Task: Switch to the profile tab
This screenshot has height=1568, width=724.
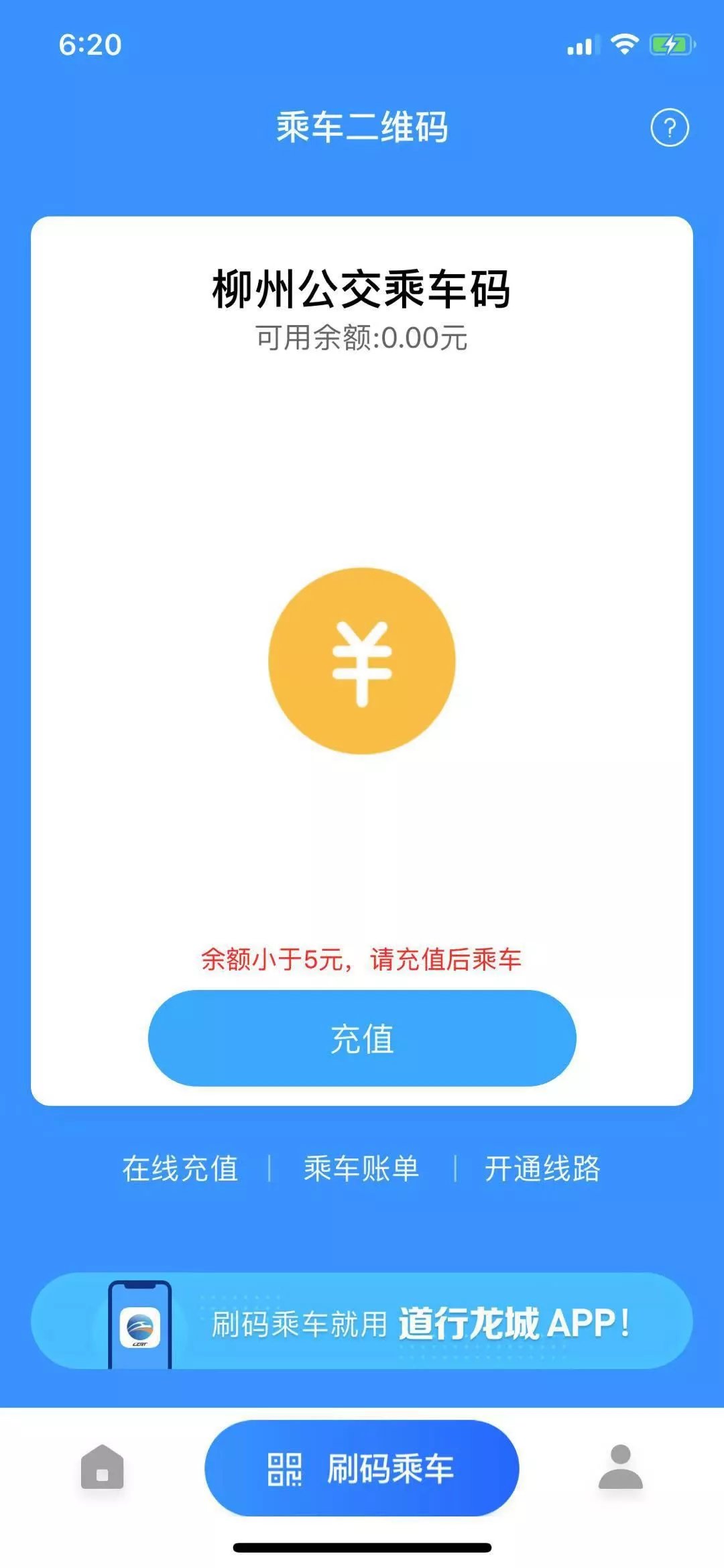Action: click(620, 1466)
